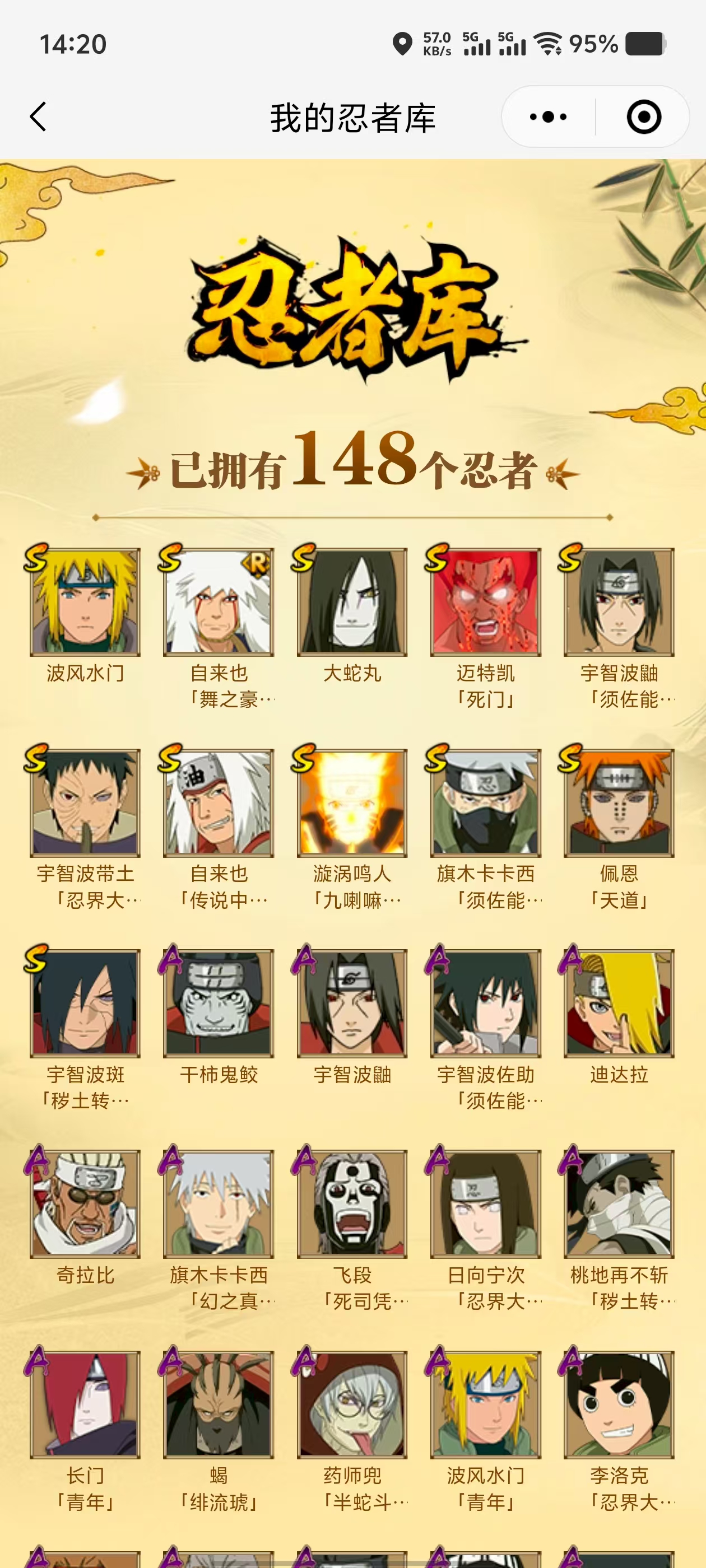706x1568 pixels.
Task: Select 宇智波斑 ninja
Action: click(85, 1003)
